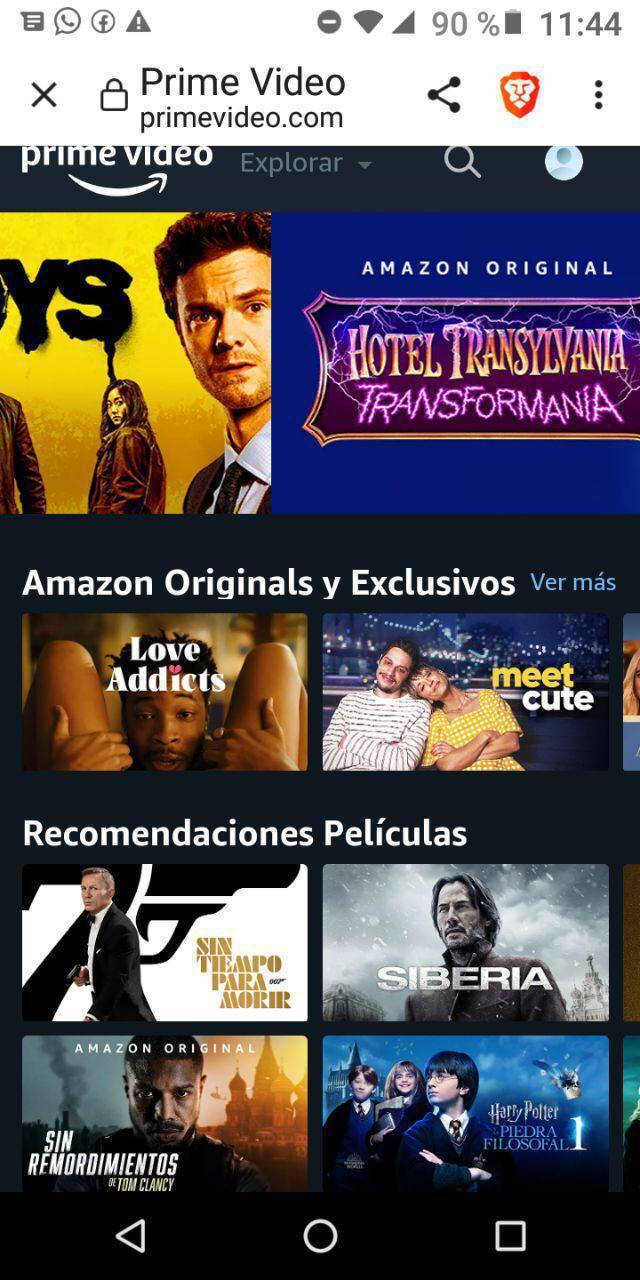Expand the Explorar dropdown

(305, 163)
